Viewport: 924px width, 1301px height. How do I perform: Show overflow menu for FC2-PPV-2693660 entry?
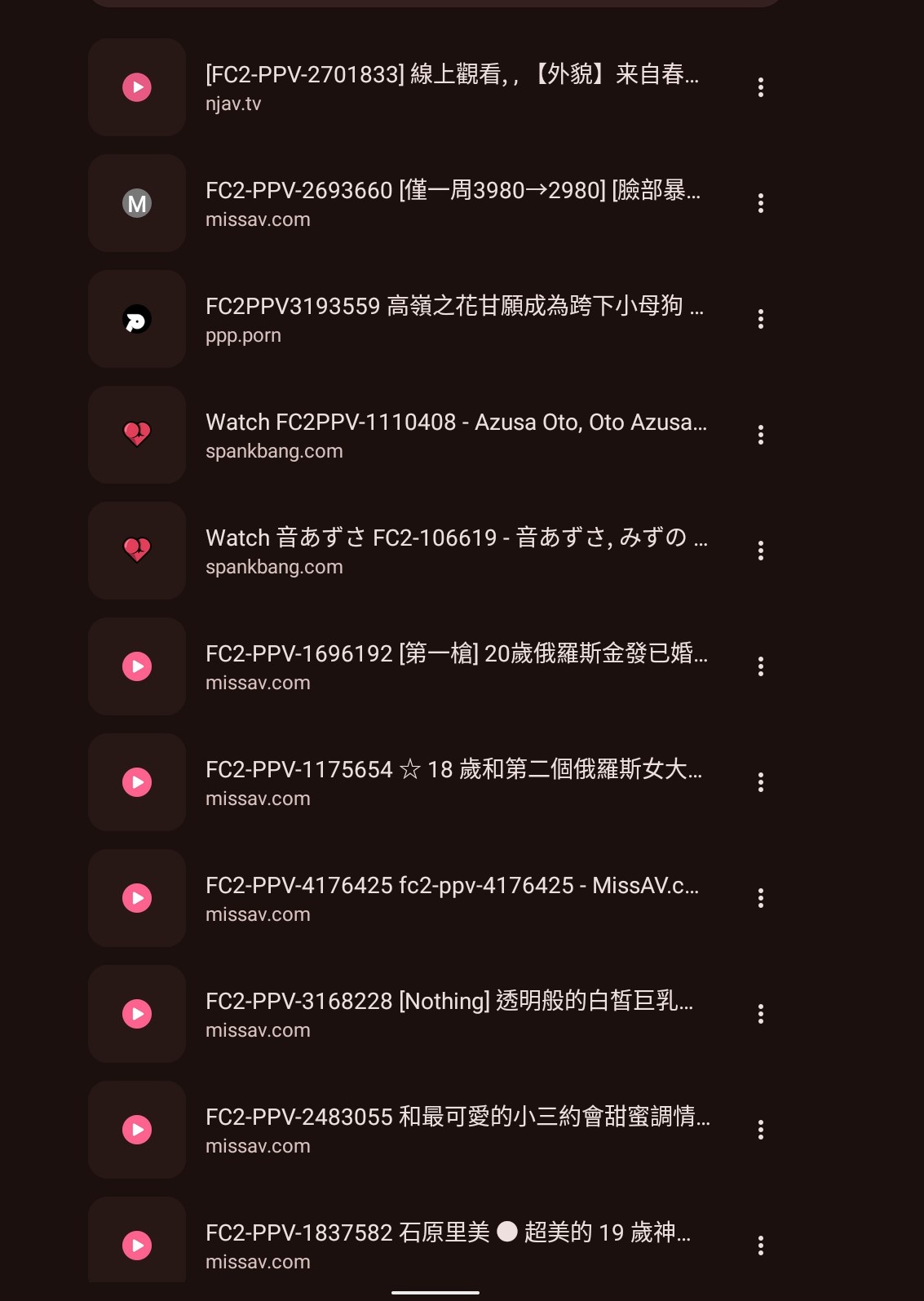point(760,203)
